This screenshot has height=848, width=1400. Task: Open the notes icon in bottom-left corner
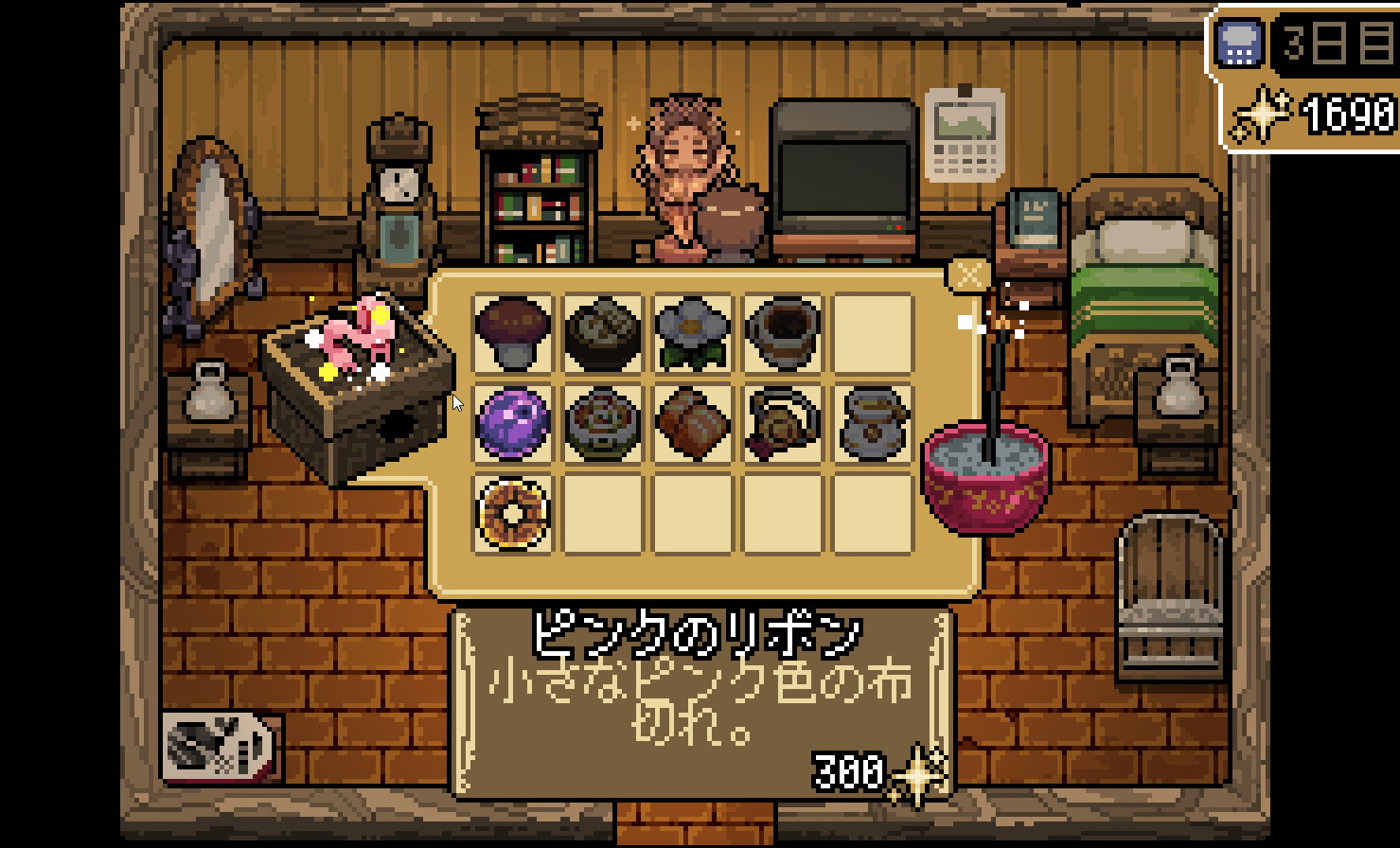(x=220, y=748)
